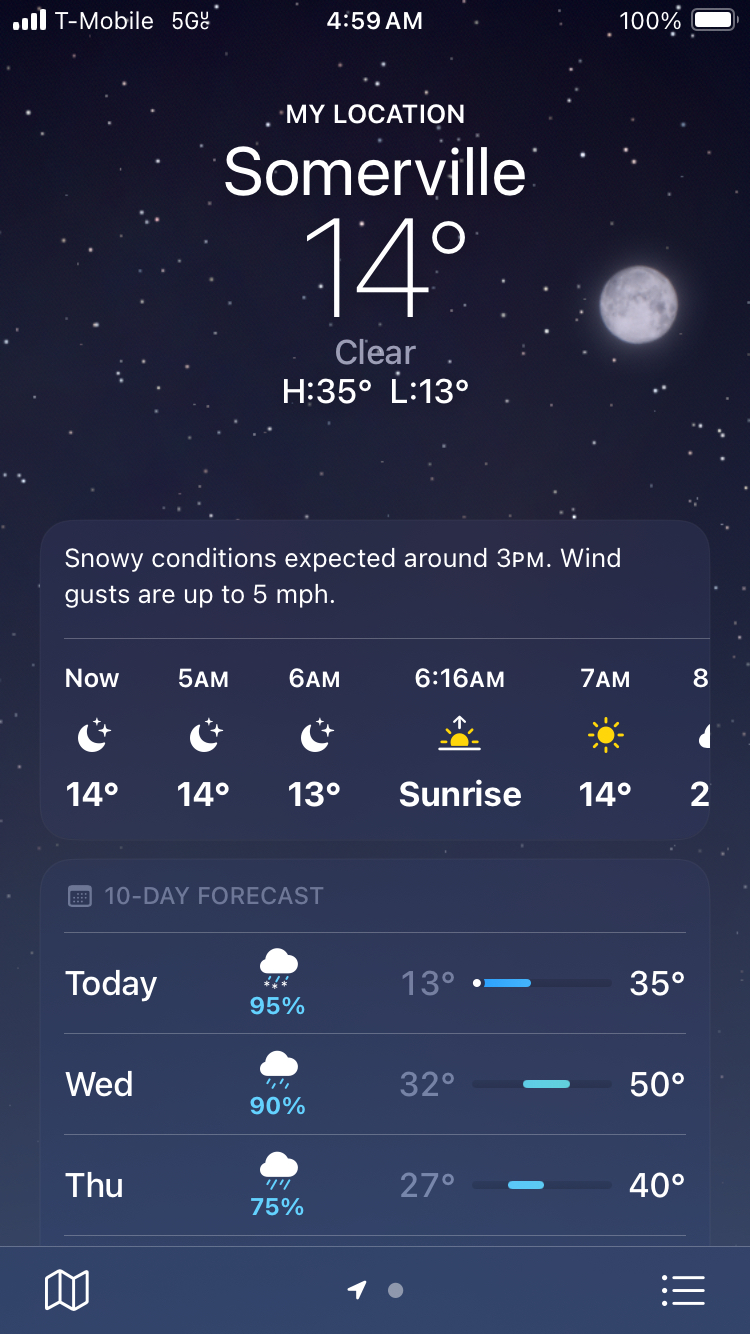Viewport: 750px width, 1334px height.
Task: Tap the location page indicator dots
Action: pos(376,1290)
